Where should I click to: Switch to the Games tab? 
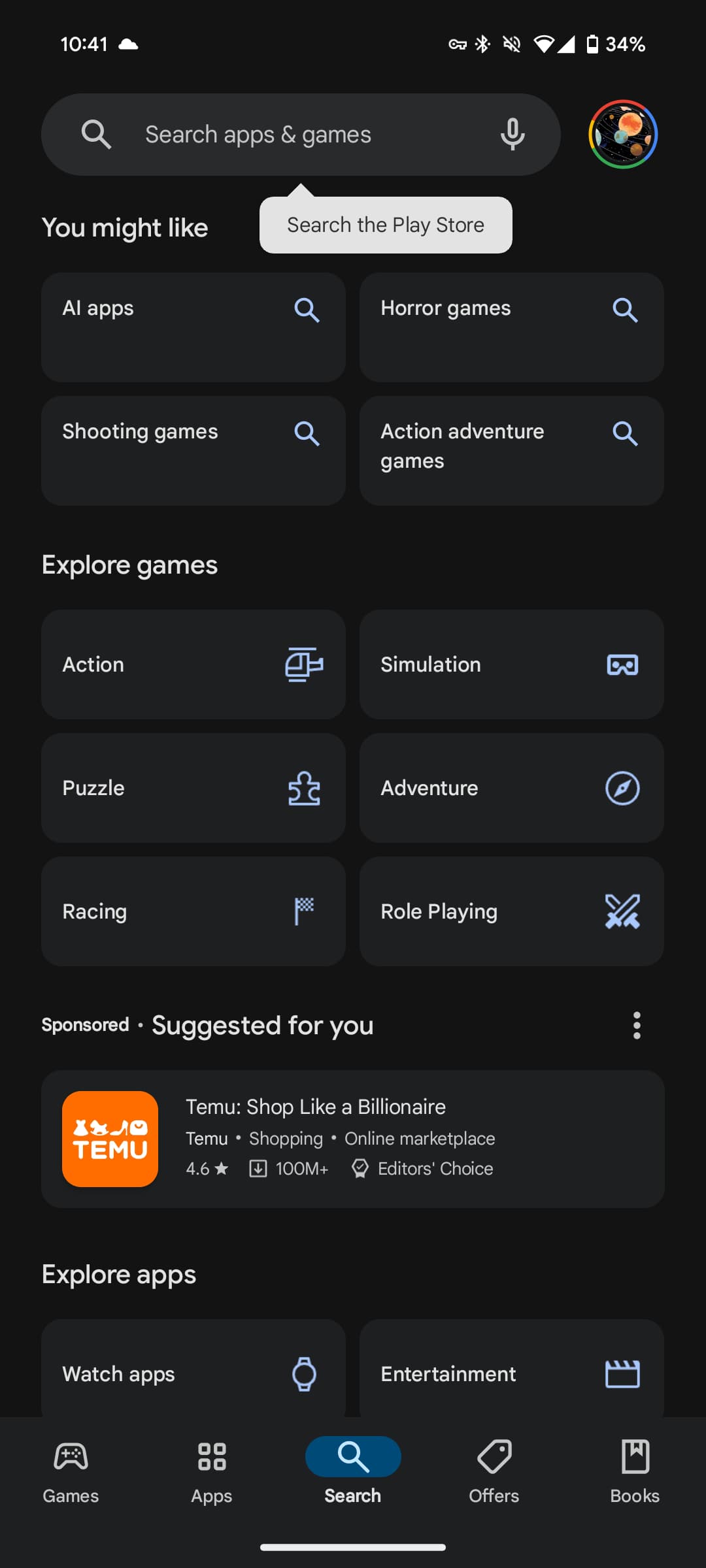pyautogui.click(x=71, y=1471)
